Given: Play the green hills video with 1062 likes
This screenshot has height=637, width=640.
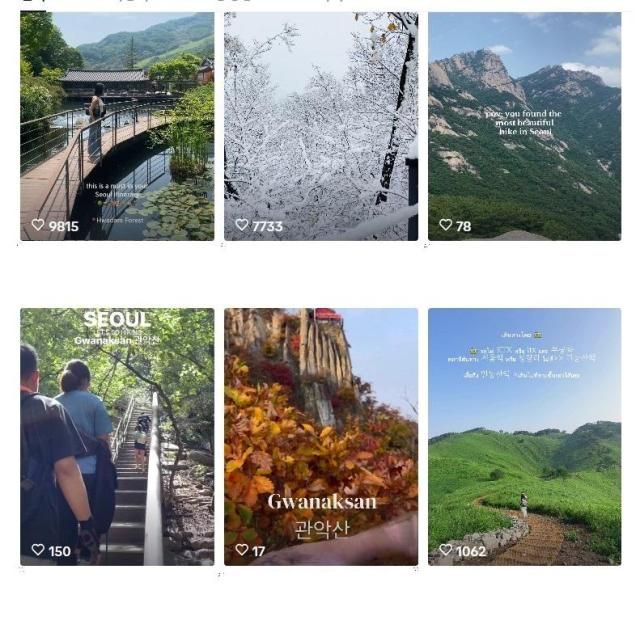Looking at the screenshot, I should (524, 436).
